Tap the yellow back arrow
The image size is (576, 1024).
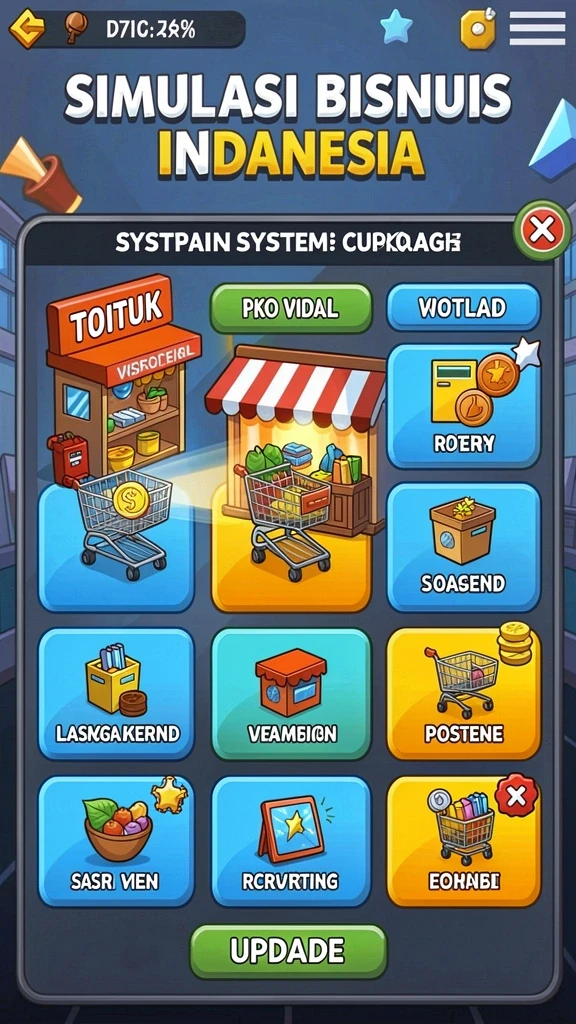point(27,29)
